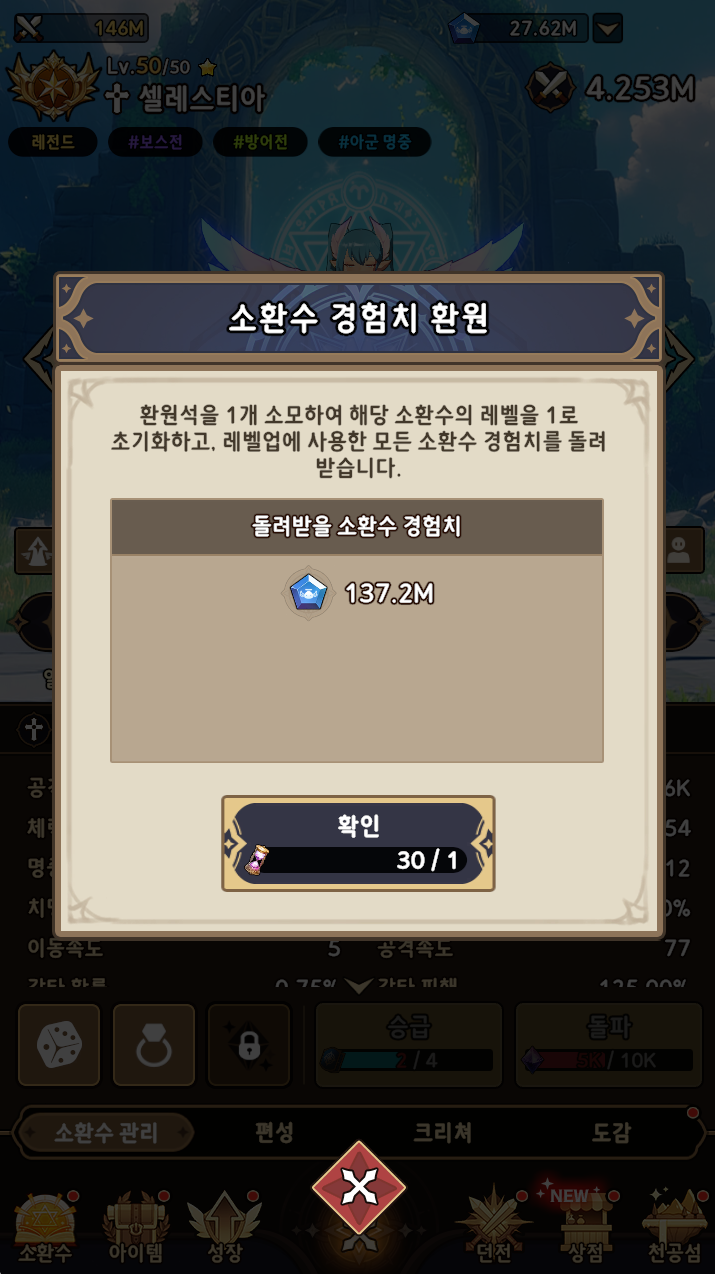Select the 소환수 관리 sub tab

[106, 1133]
